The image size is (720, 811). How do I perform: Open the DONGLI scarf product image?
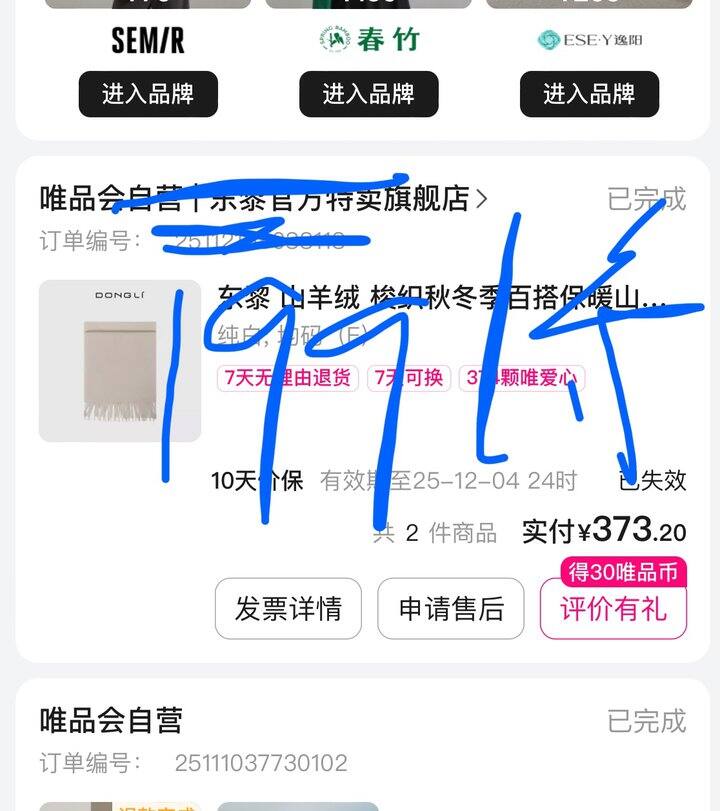[120, 361]
